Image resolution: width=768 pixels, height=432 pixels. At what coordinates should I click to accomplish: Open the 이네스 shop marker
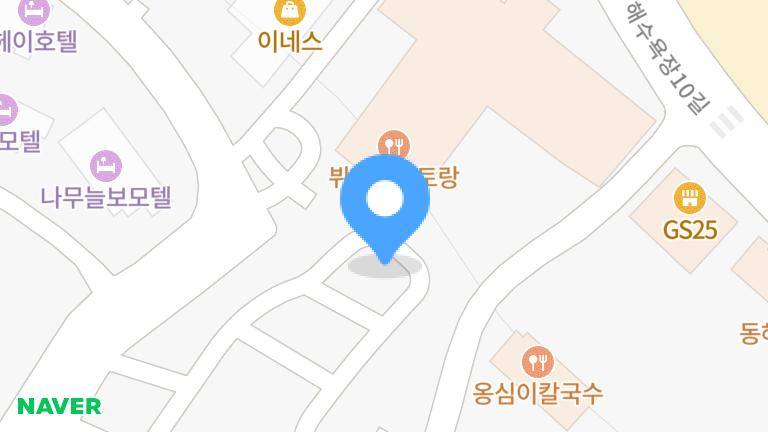289,12
